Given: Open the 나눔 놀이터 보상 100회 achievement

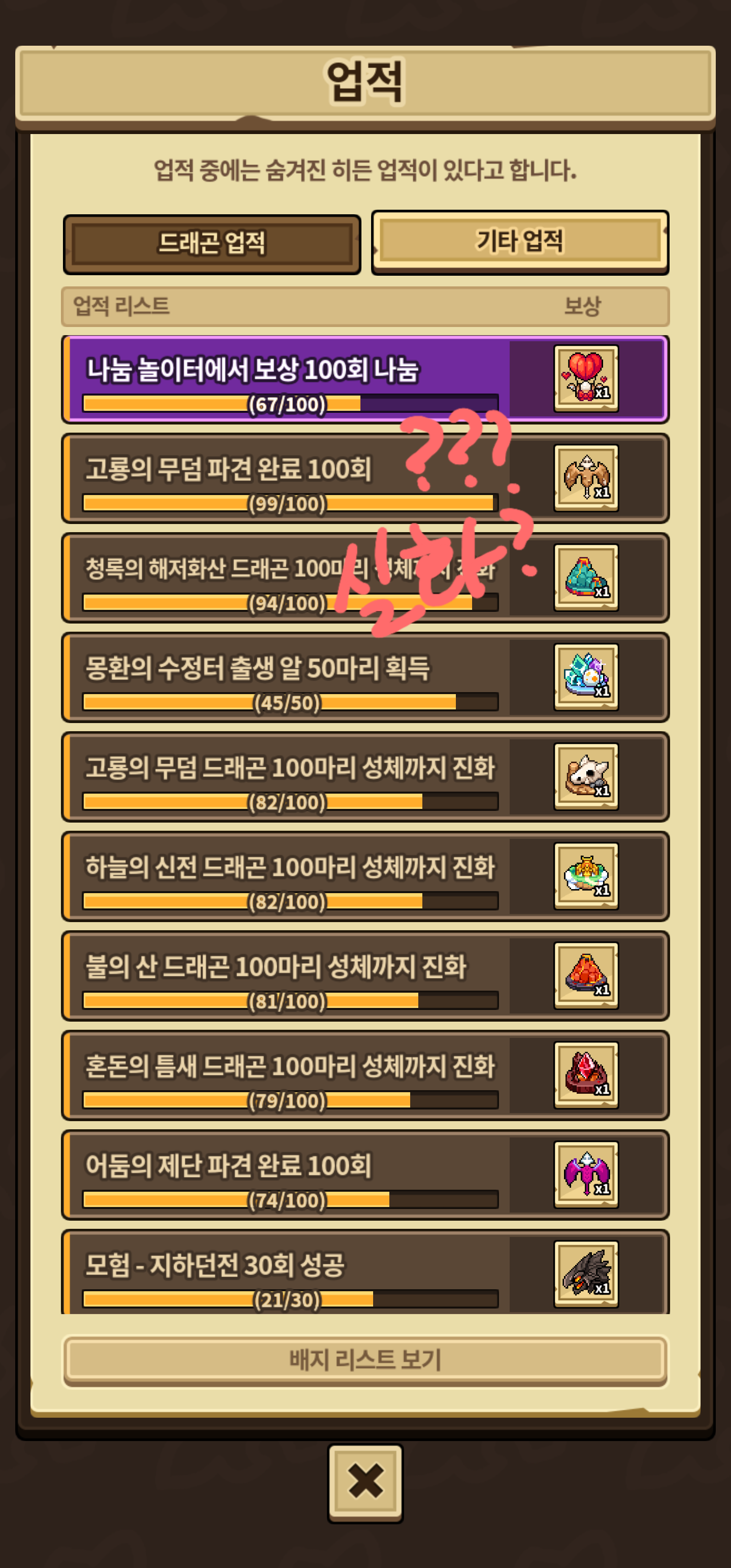Looking at the screenshot, I should coord(286,379).
